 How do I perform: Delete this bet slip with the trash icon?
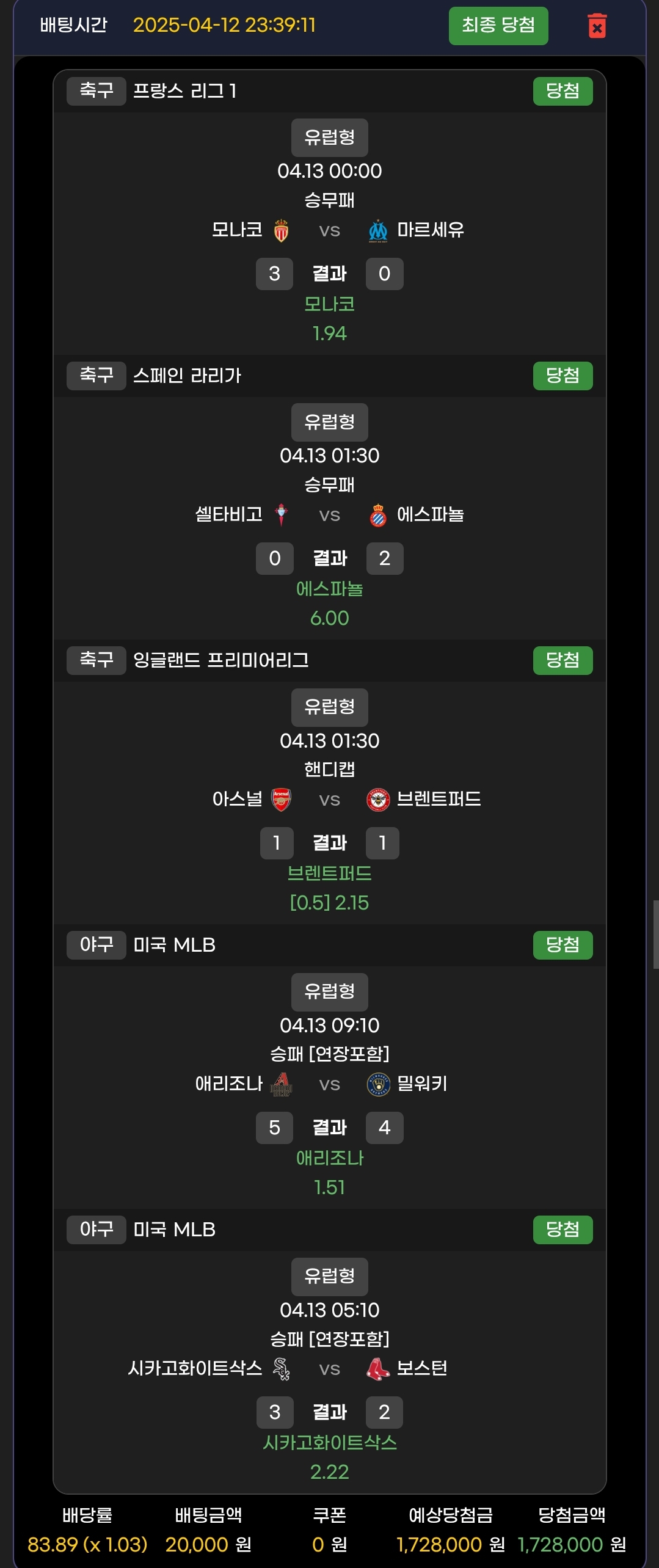597,26
